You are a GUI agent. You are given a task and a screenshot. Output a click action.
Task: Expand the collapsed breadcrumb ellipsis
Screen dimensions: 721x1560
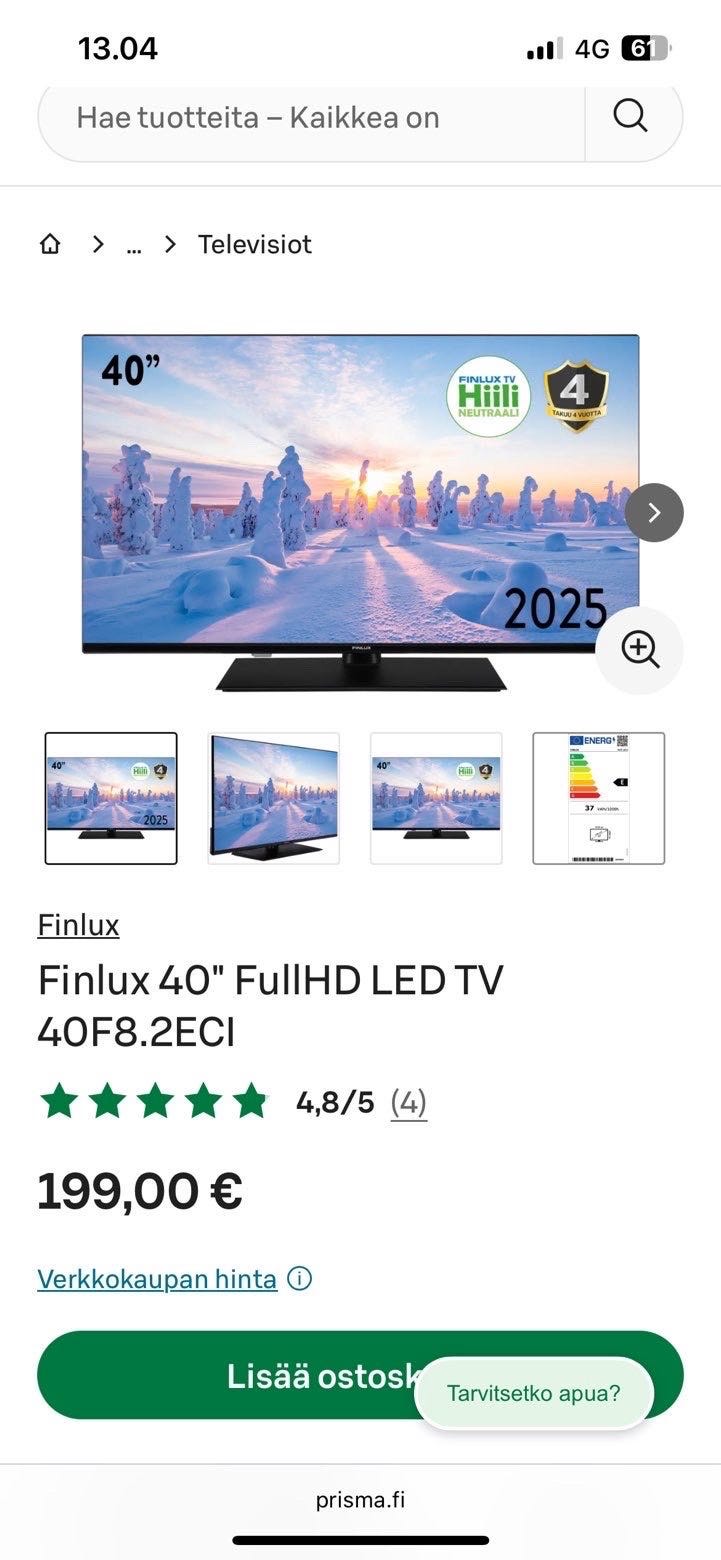point(134,245)
